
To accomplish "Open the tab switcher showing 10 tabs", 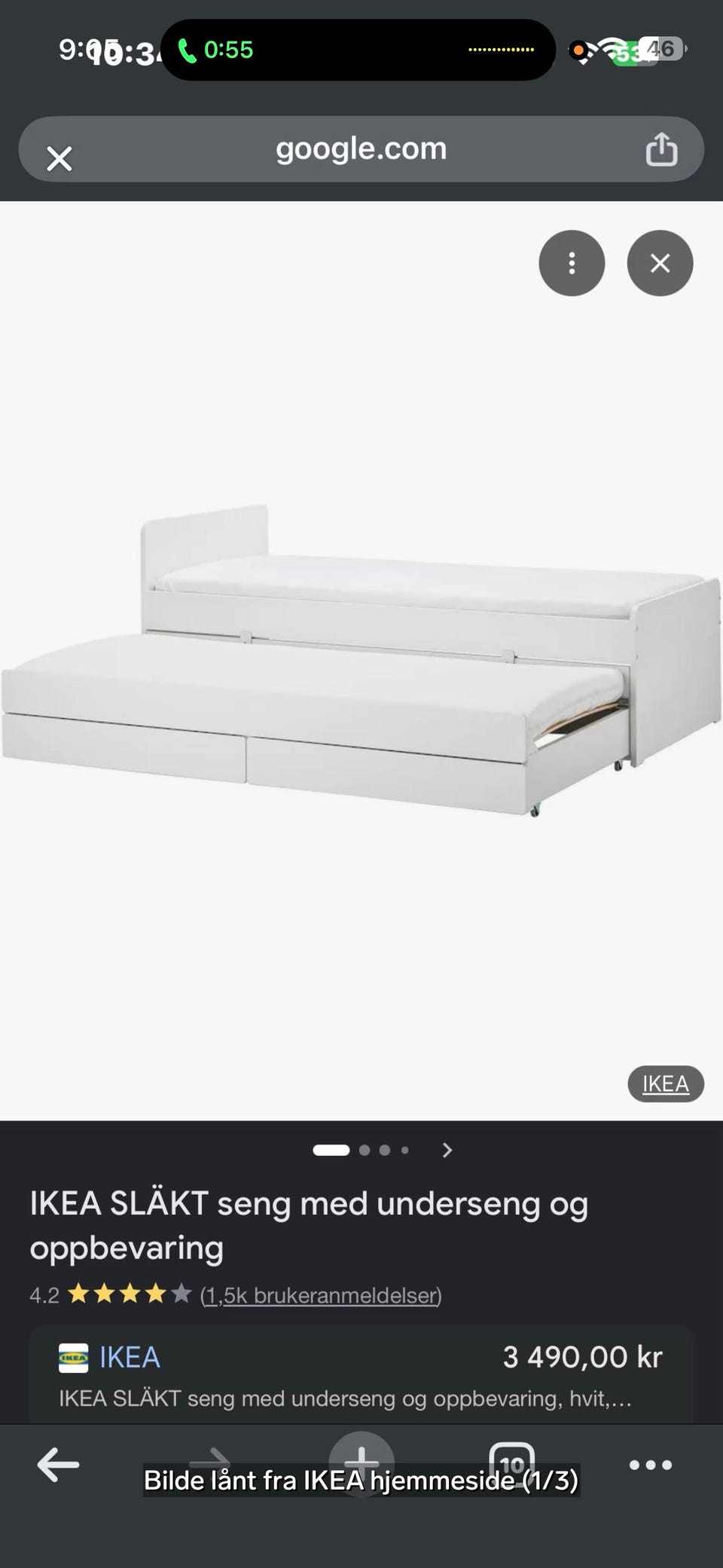I will 511,1463.
